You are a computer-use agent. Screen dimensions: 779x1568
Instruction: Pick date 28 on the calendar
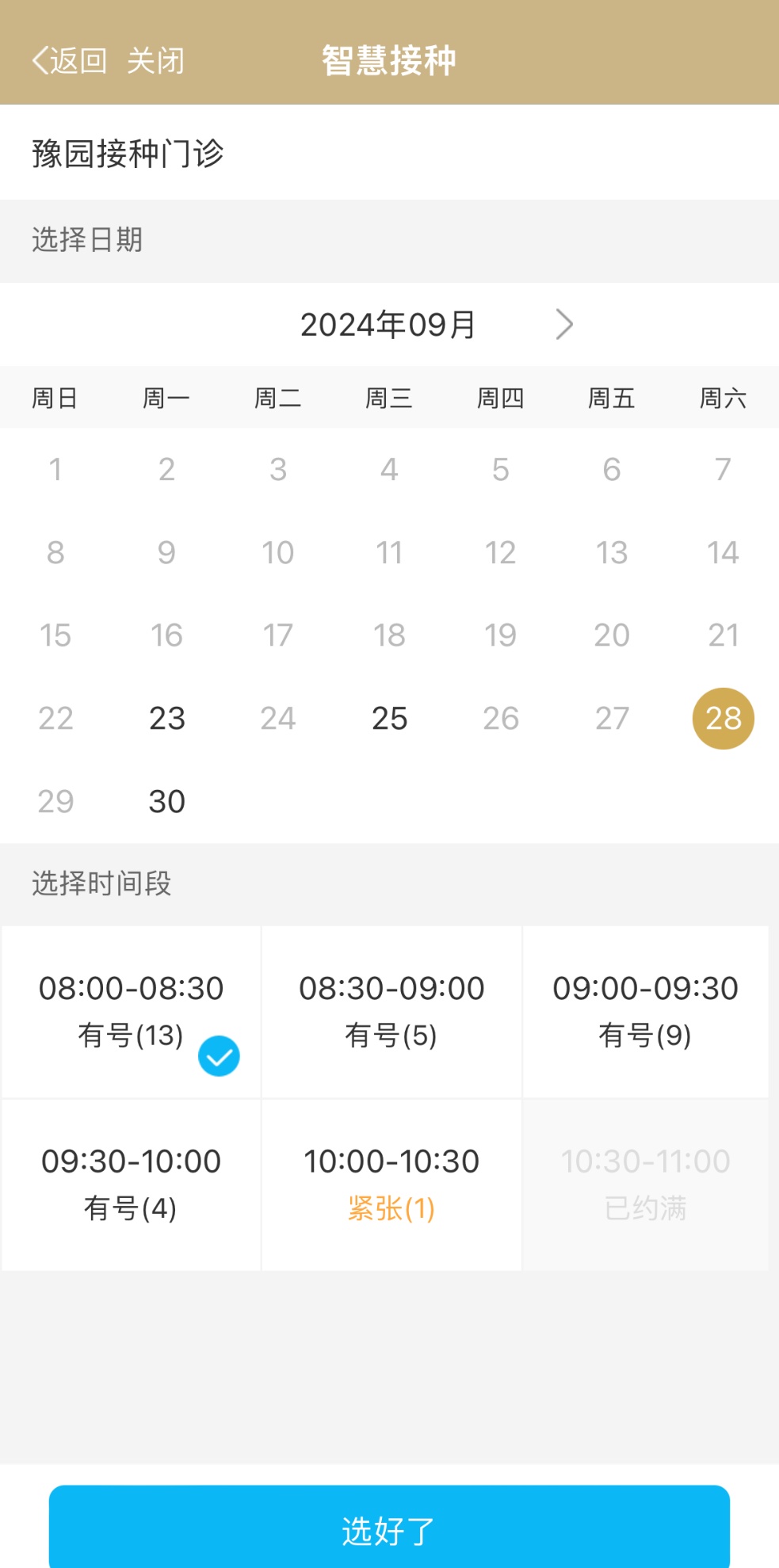pos(723,719)
